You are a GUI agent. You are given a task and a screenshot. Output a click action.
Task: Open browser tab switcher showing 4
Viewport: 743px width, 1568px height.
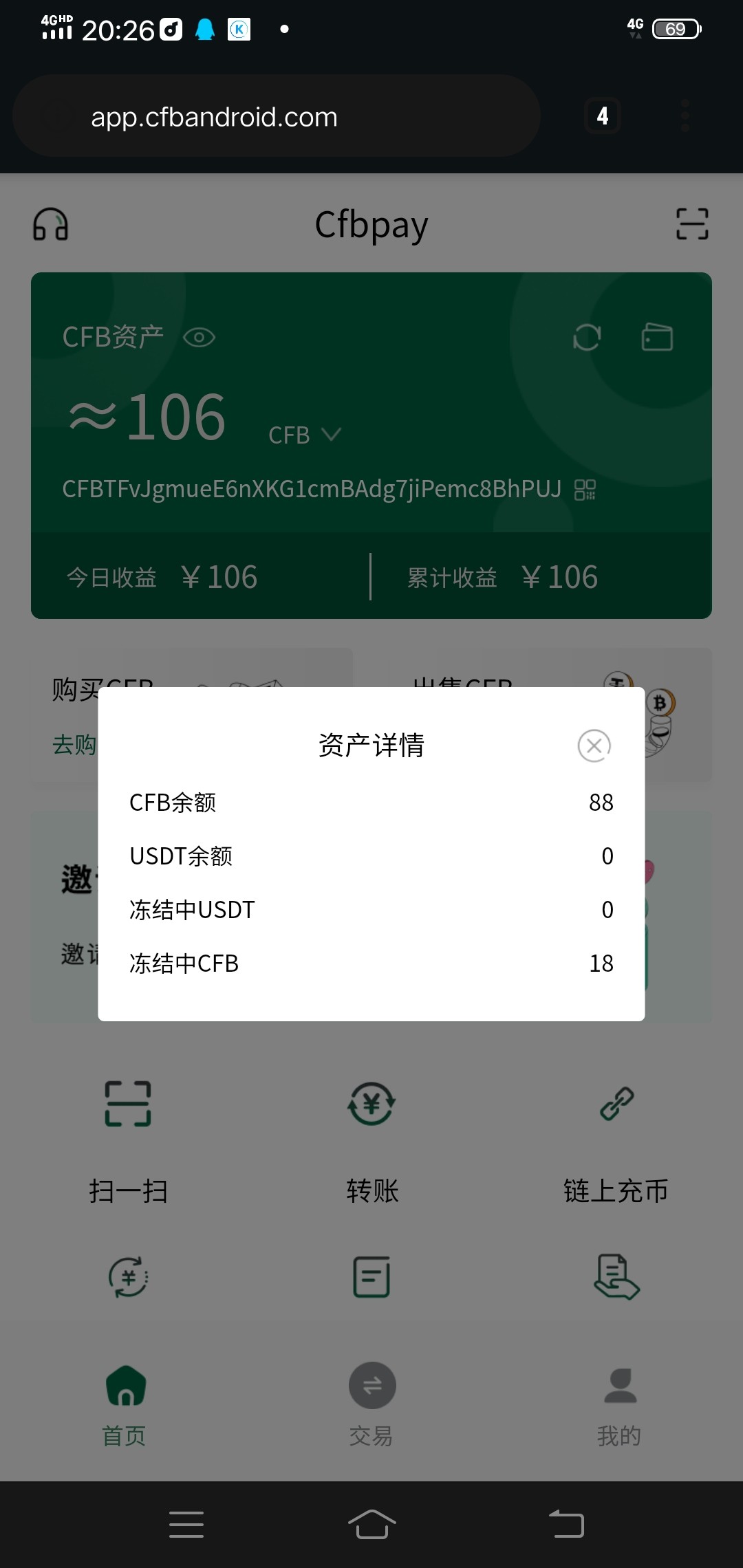(x=603, y=116)
